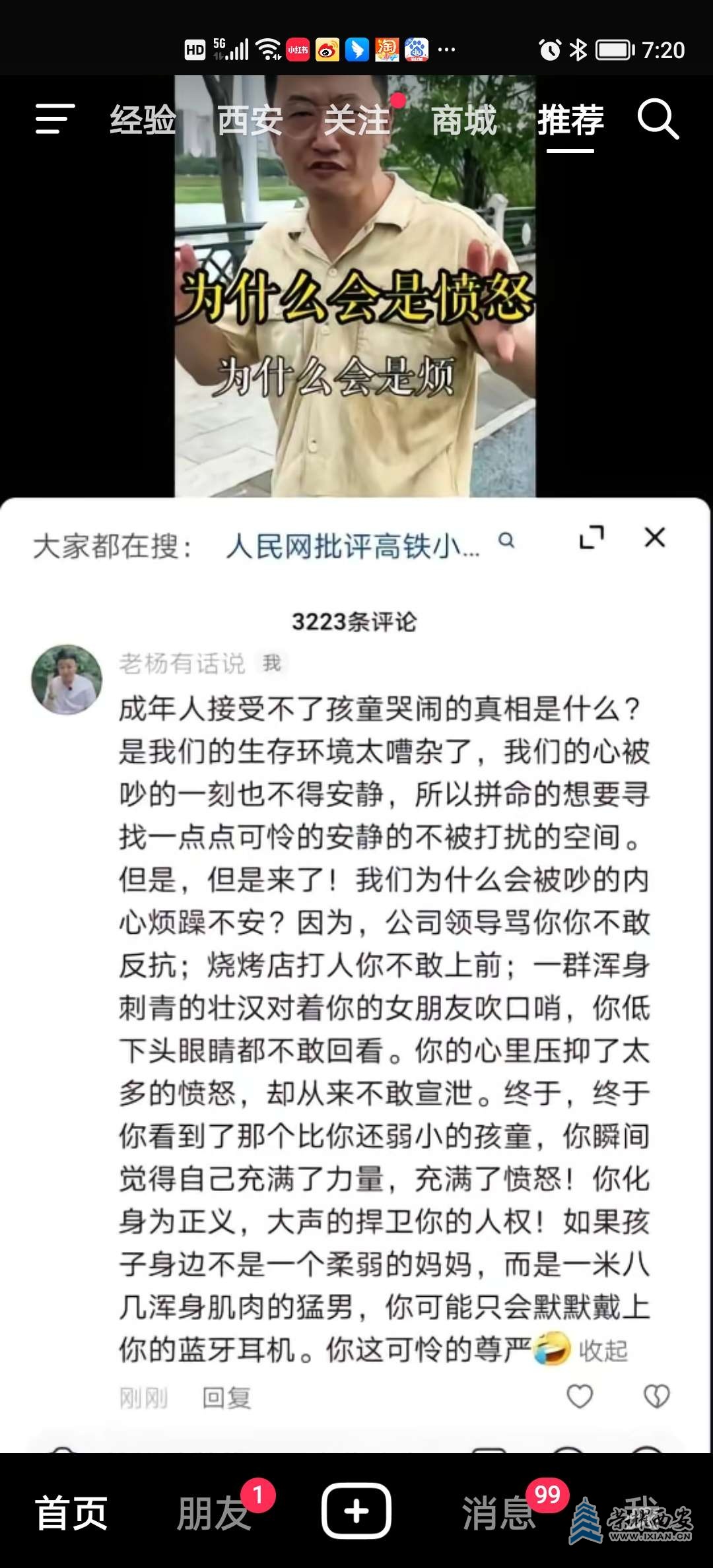Switch to the 西安 tab
This screenshot has height=1568, width=713.
point(250,121)
